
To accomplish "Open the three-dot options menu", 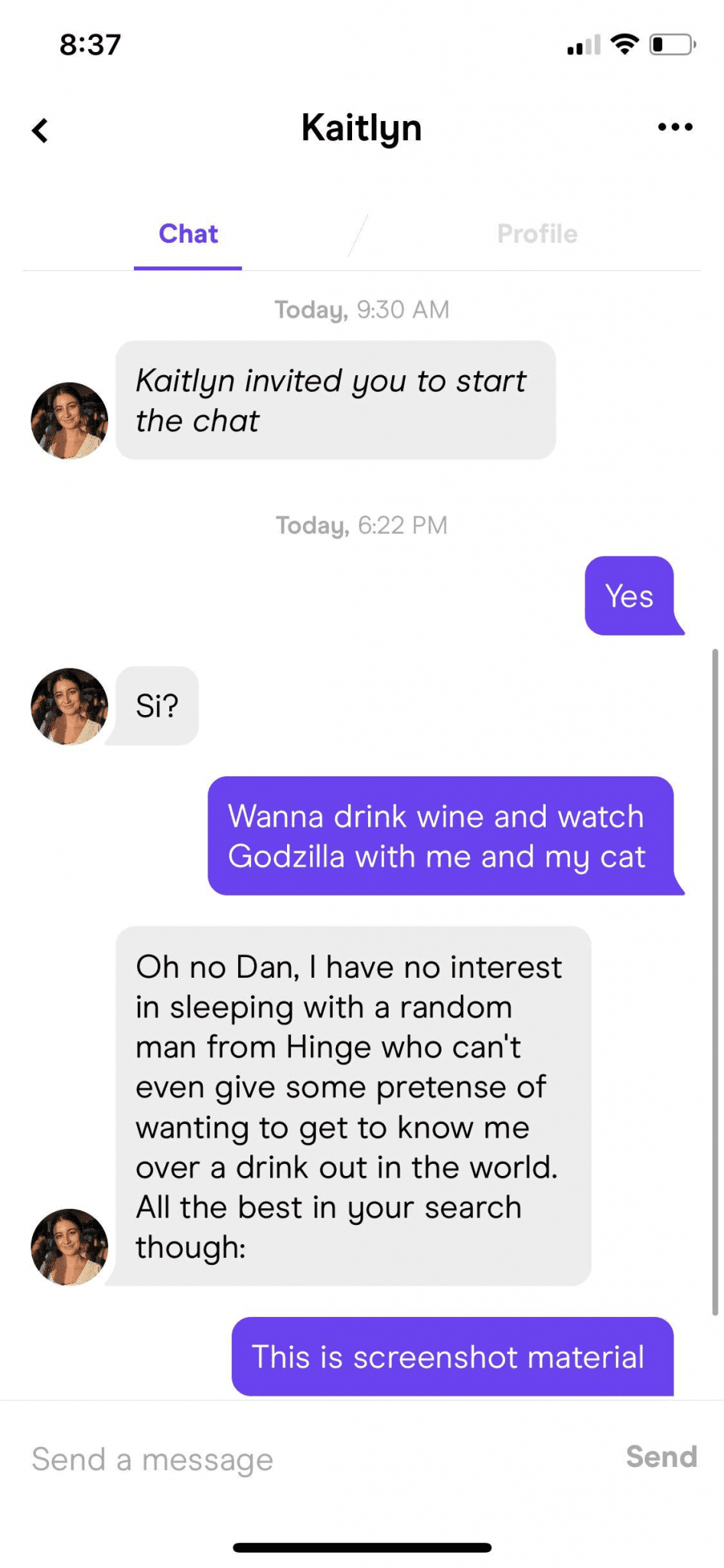I will [x=674, y=127].
